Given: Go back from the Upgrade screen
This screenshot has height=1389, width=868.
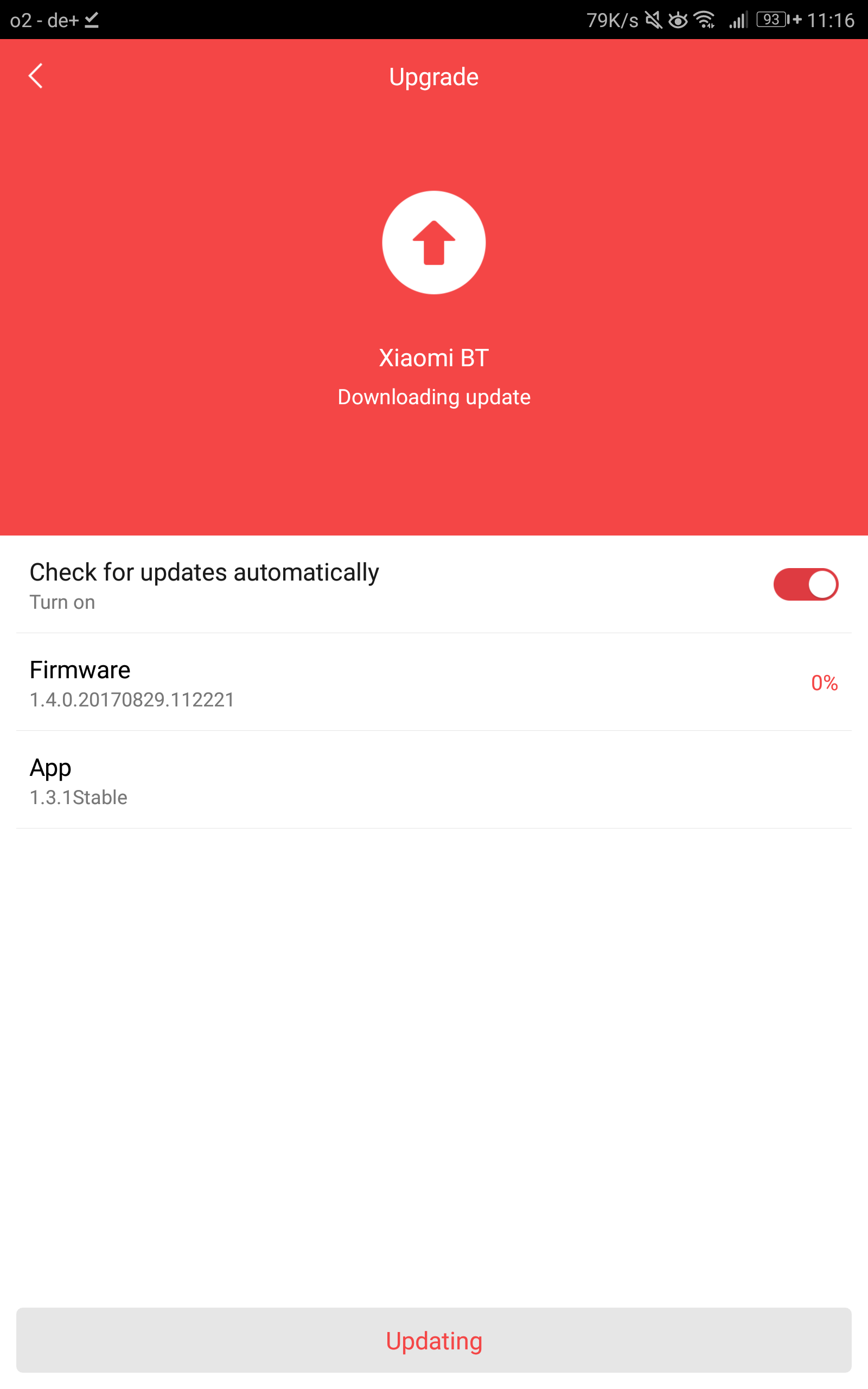Looking at the screenshot, I should point(36,76).
